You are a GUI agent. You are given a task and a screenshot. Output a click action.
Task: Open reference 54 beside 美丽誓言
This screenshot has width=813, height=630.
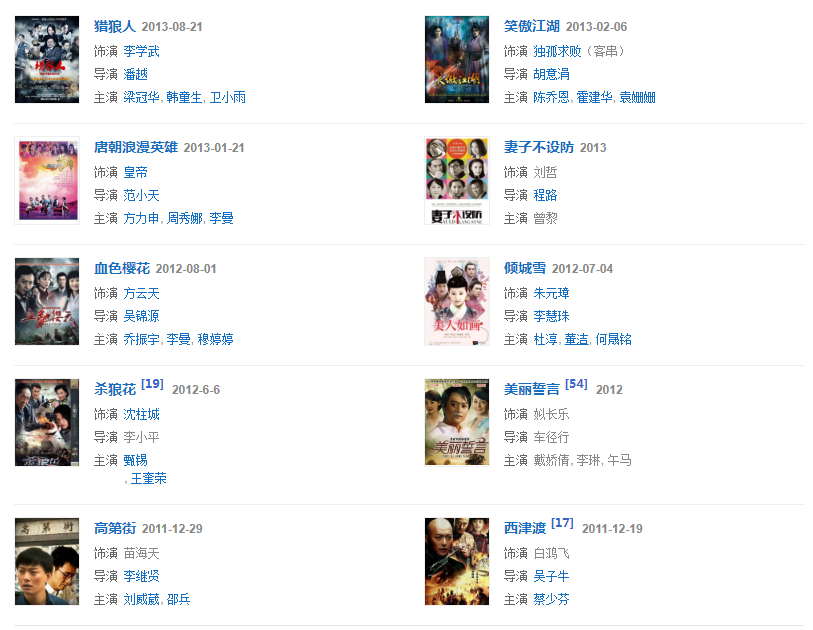tap(576, 384)
